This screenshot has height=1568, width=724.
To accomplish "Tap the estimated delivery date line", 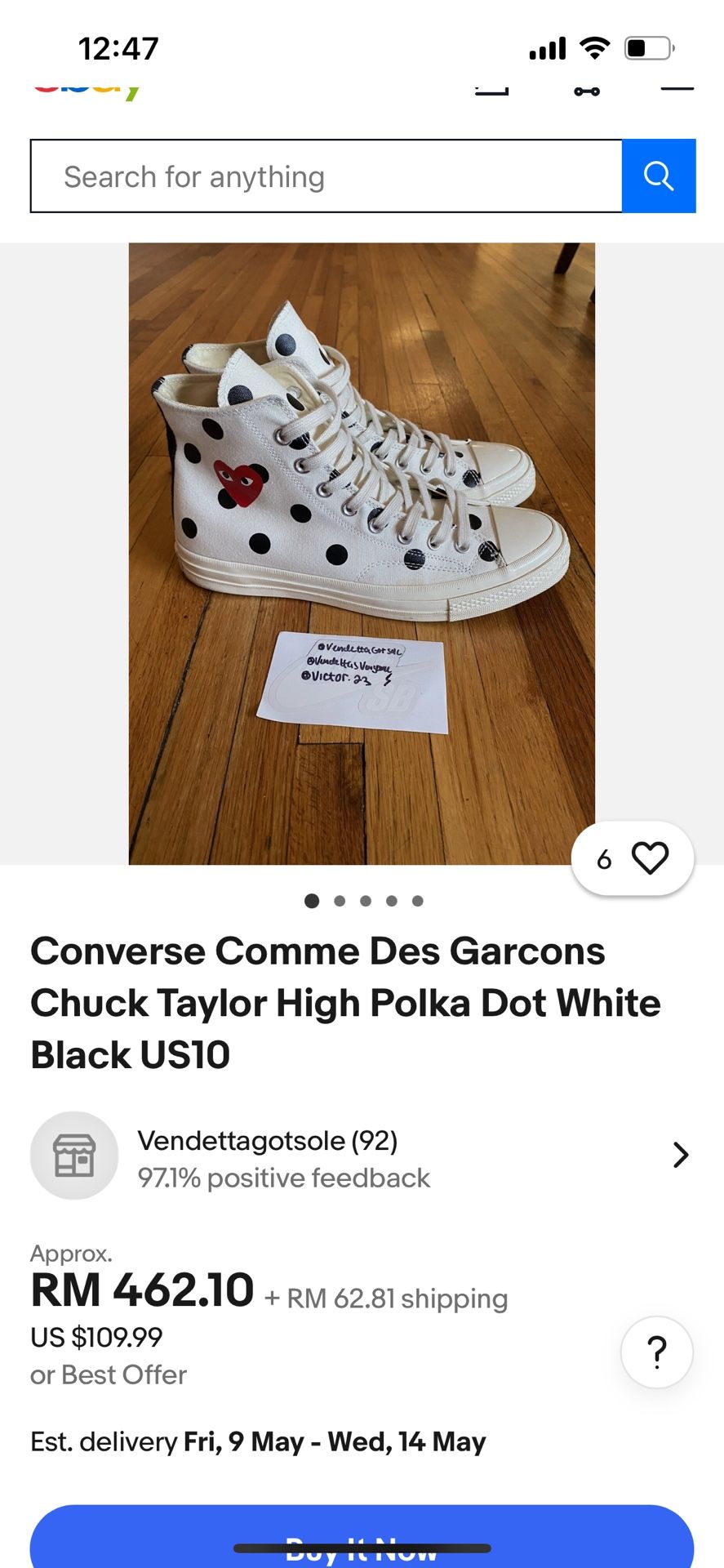I will (x=257, y=1441).
